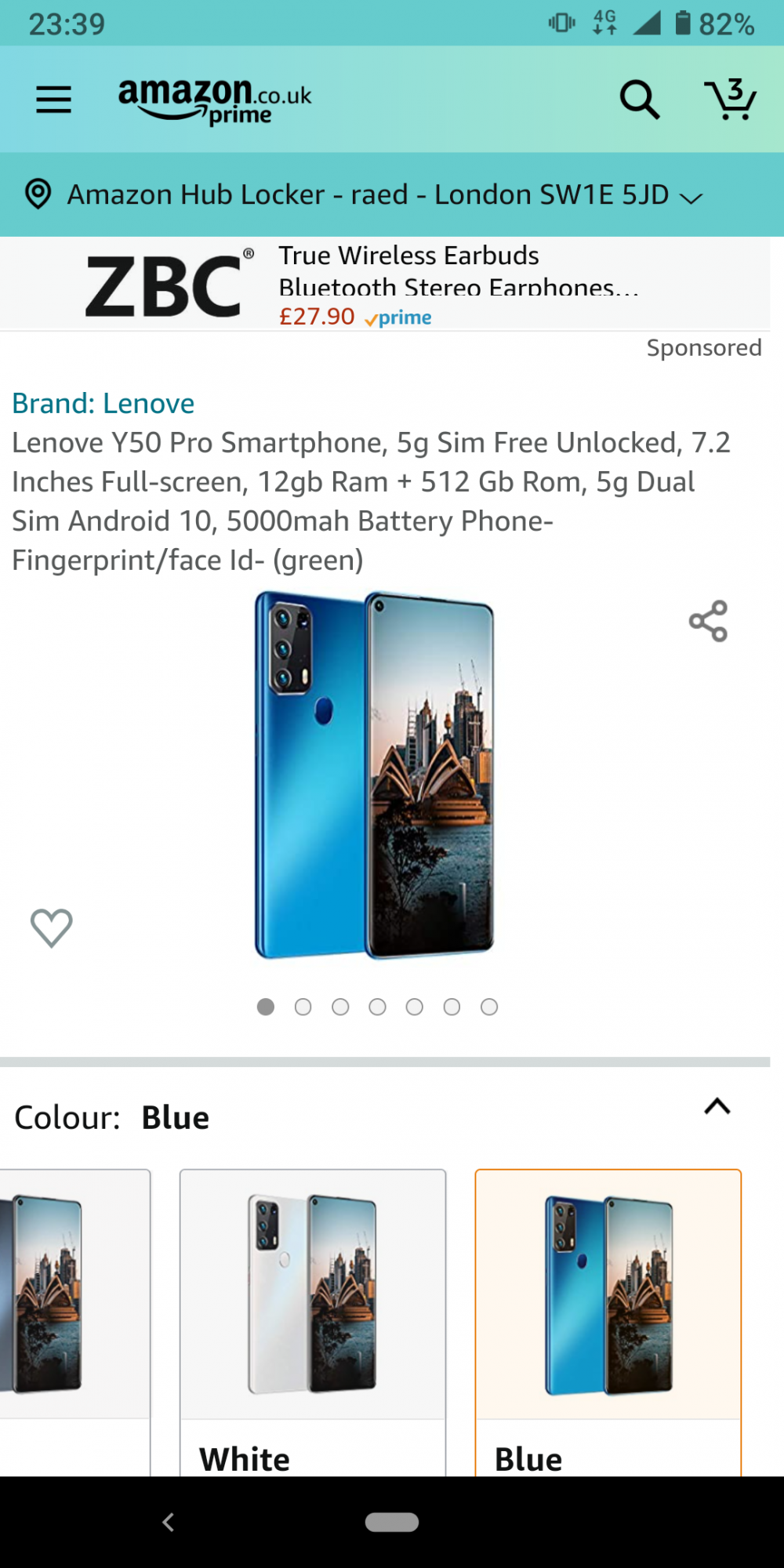Tap the Amazon.co.uk prime logo
The image size is (784, 1568).
coord(214,101)
